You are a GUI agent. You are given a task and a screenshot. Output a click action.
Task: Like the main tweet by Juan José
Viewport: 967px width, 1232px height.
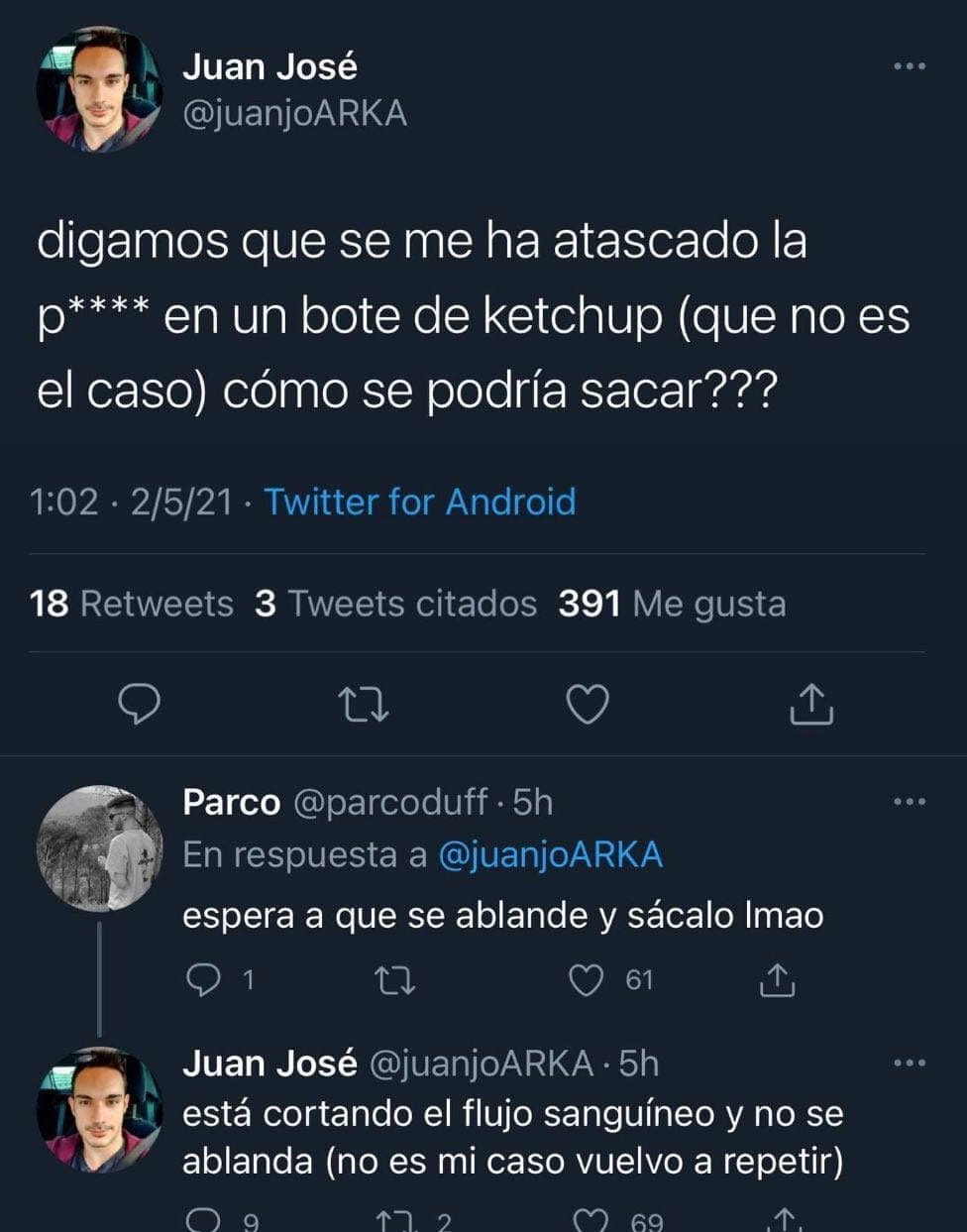[x=587, y=704]
